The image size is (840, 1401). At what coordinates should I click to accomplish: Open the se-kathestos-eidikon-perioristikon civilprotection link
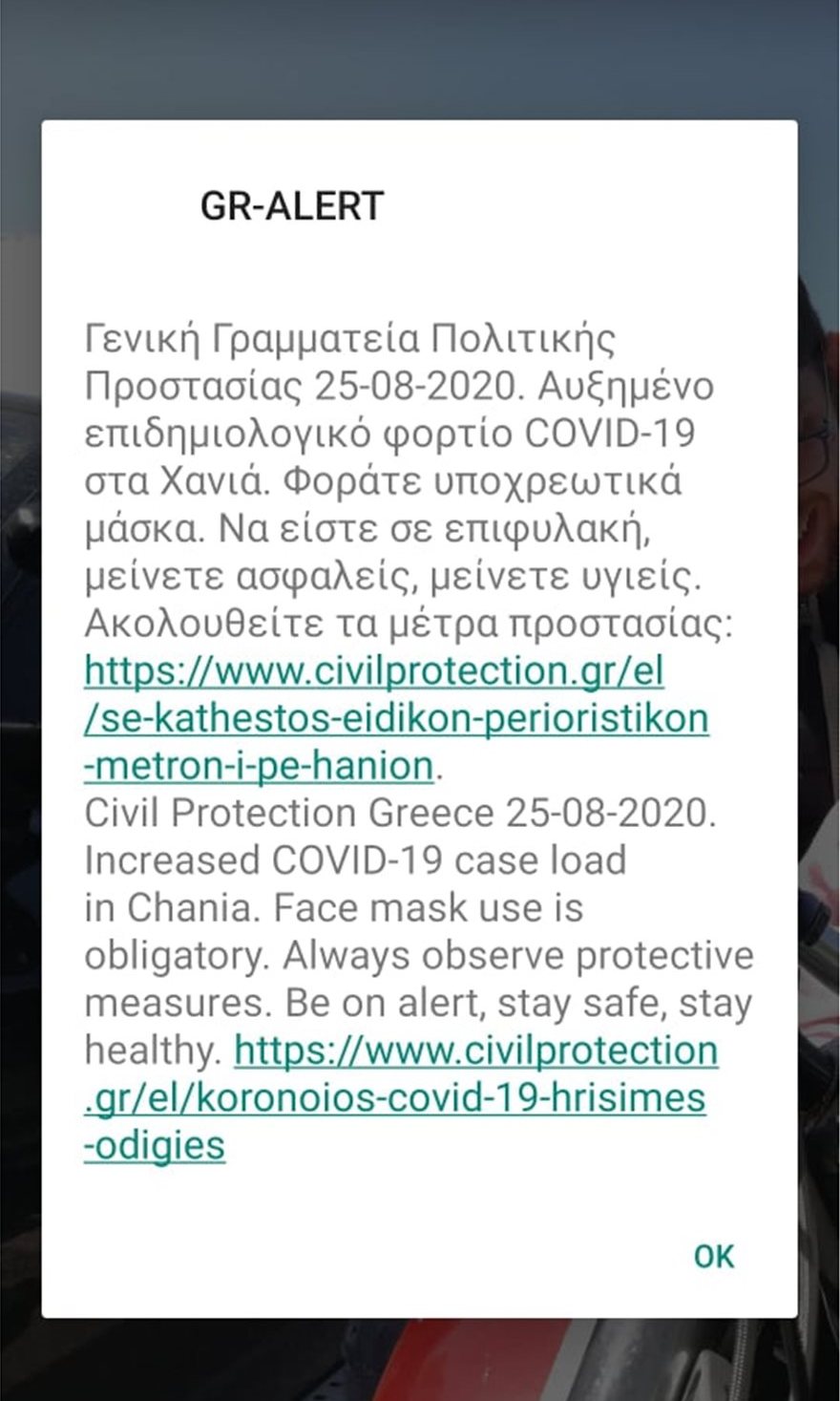[x=396, y=718]
